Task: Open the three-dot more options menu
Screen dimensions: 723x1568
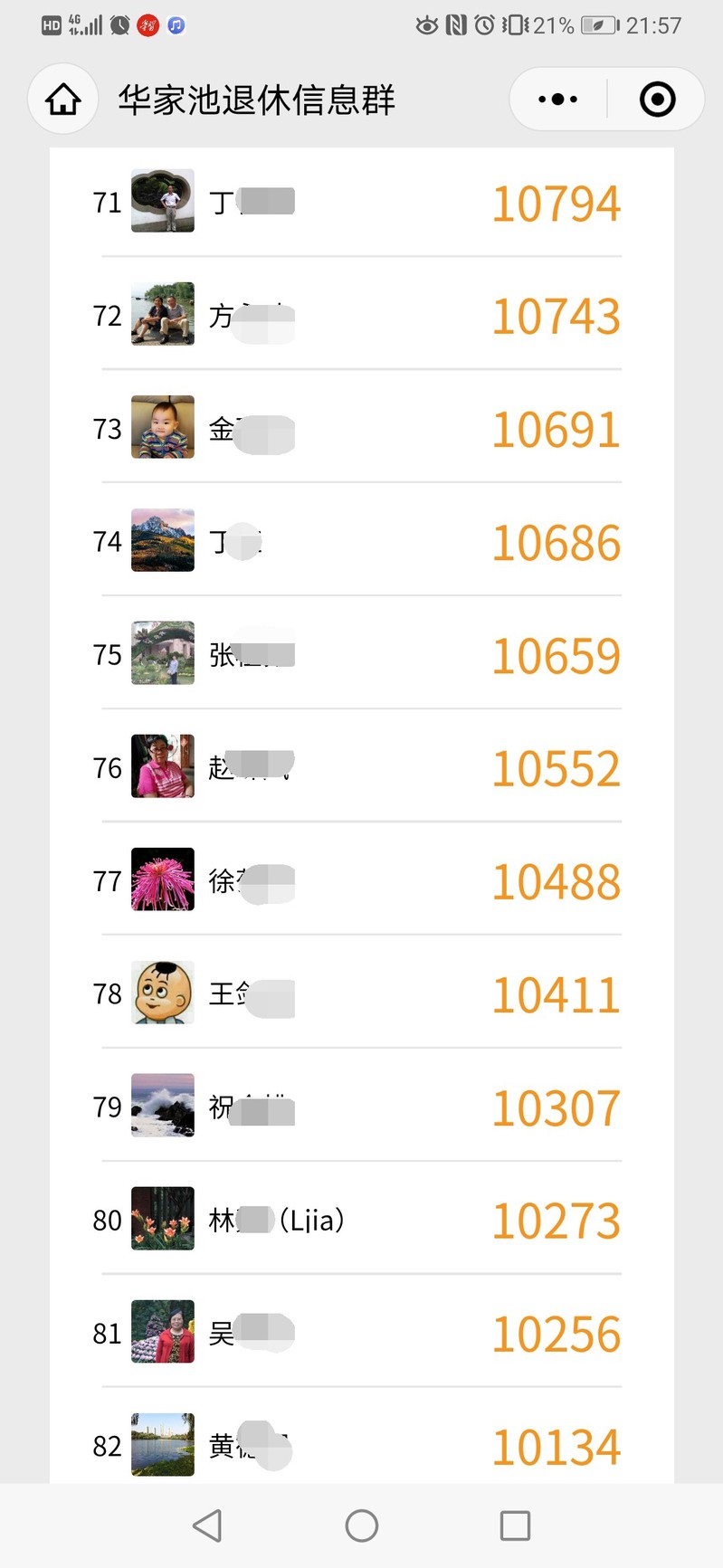Action: [557, 100]
